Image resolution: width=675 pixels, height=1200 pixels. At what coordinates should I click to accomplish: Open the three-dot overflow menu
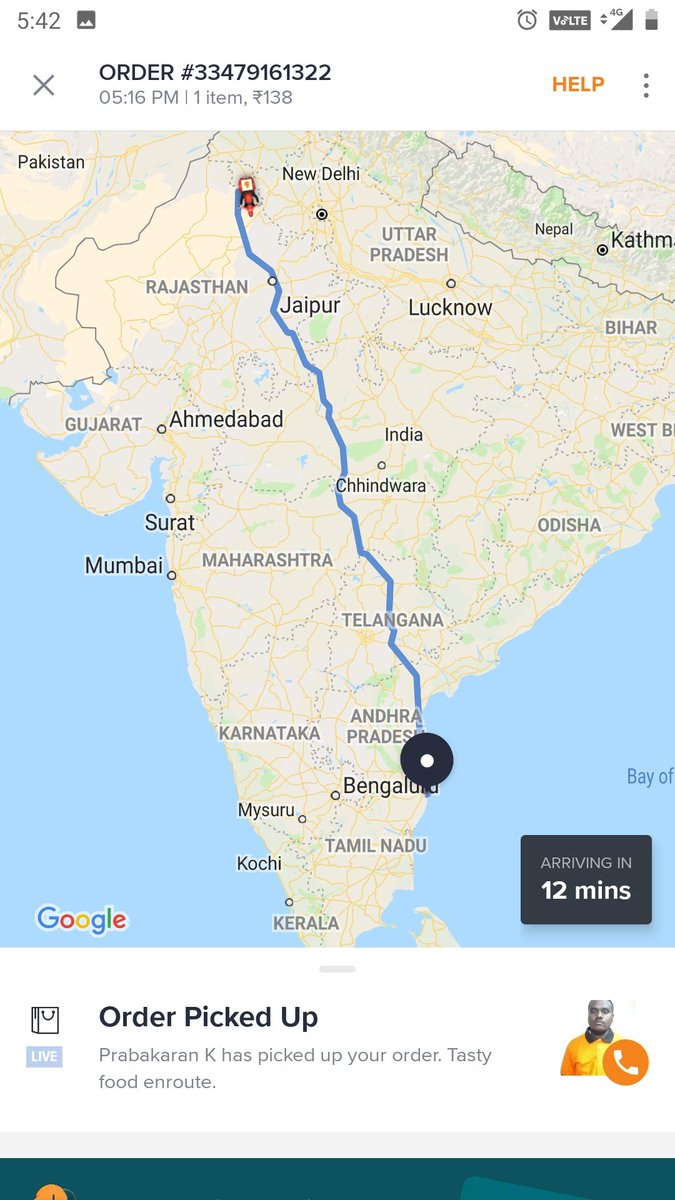click(x=646, y=85)
